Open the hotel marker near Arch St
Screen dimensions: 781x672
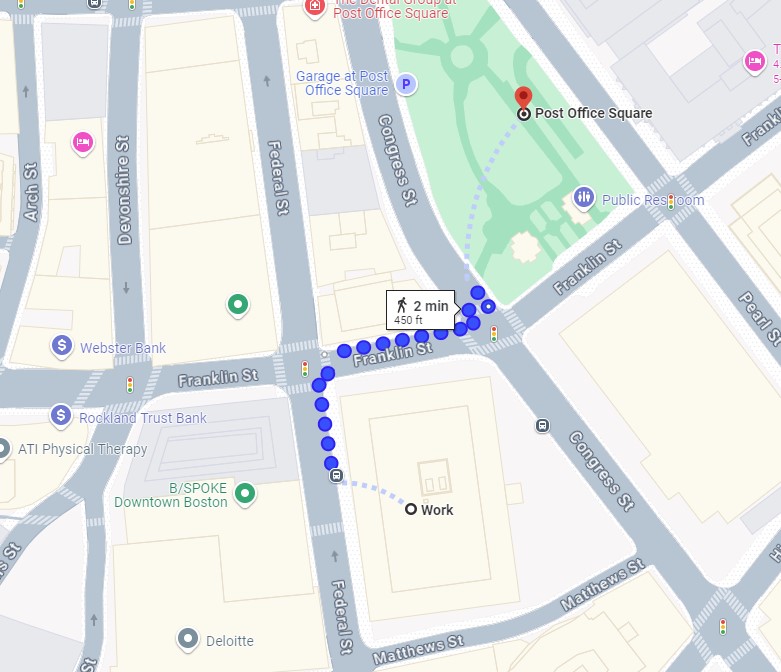pyautogui.click(x=84, y=142)
